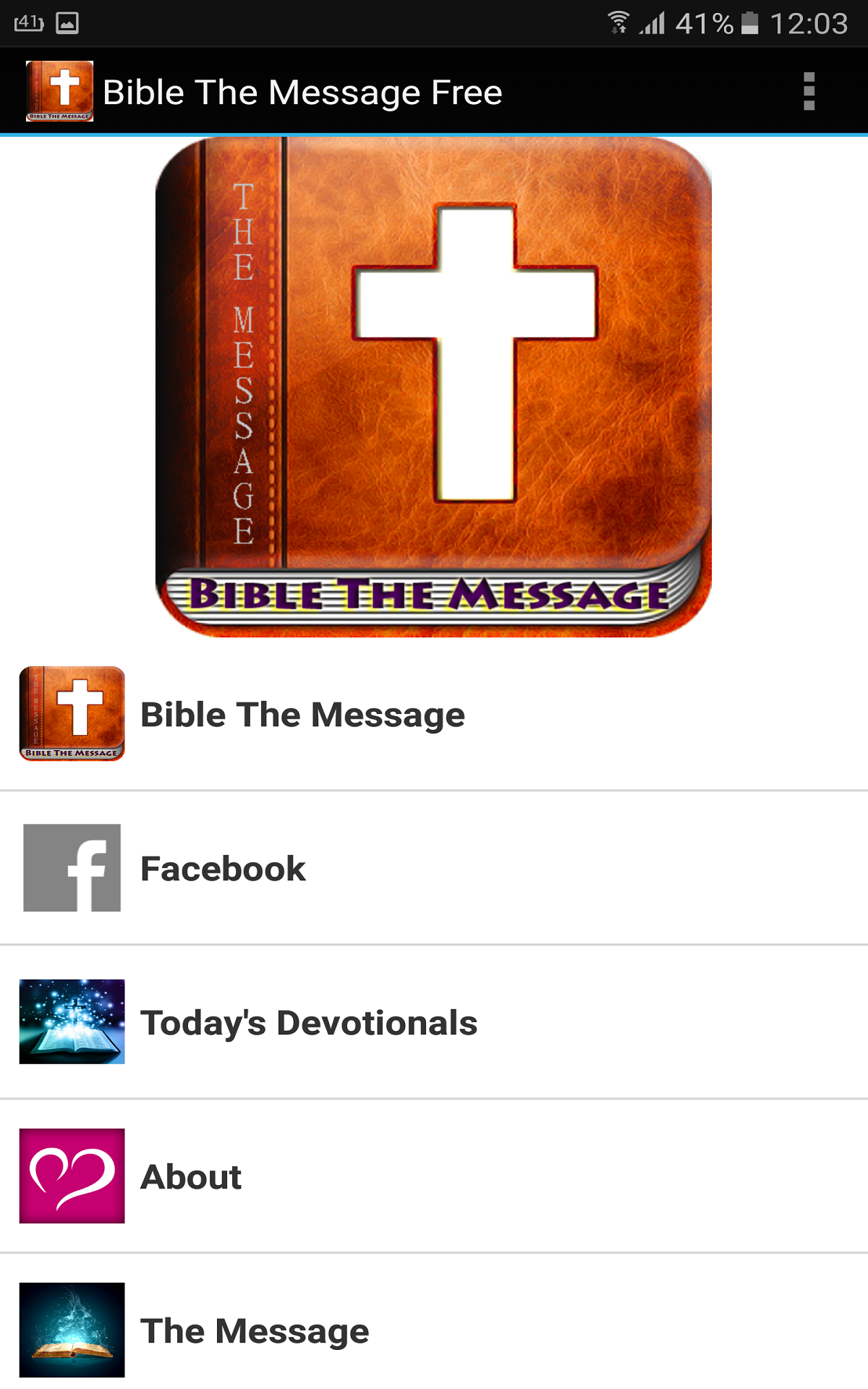Select the Facebook icon
Screen dimensions: 868x1389
click(x=71, y=867)
